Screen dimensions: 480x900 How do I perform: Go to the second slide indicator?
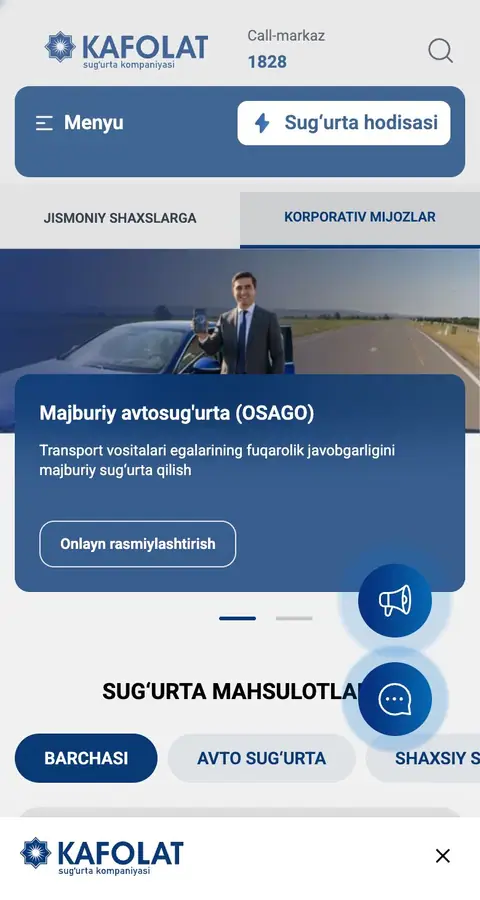point(294,618)
